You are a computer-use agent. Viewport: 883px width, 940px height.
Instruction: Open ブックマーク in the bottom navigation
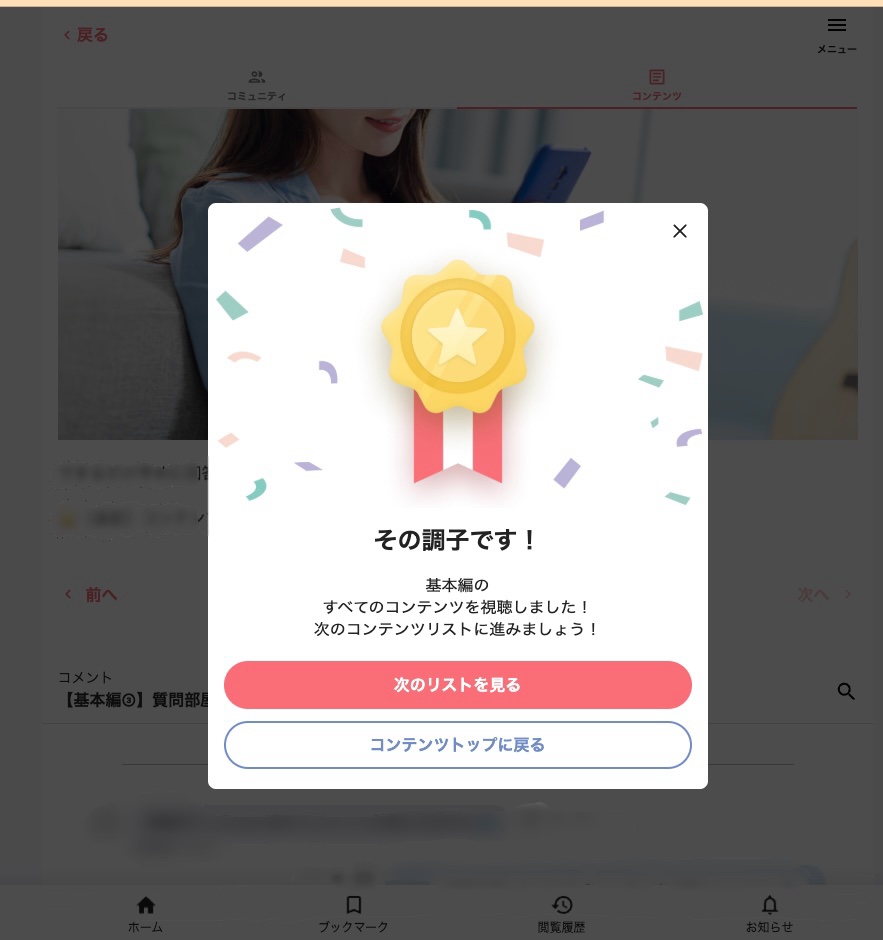click(x=353, y=913)
